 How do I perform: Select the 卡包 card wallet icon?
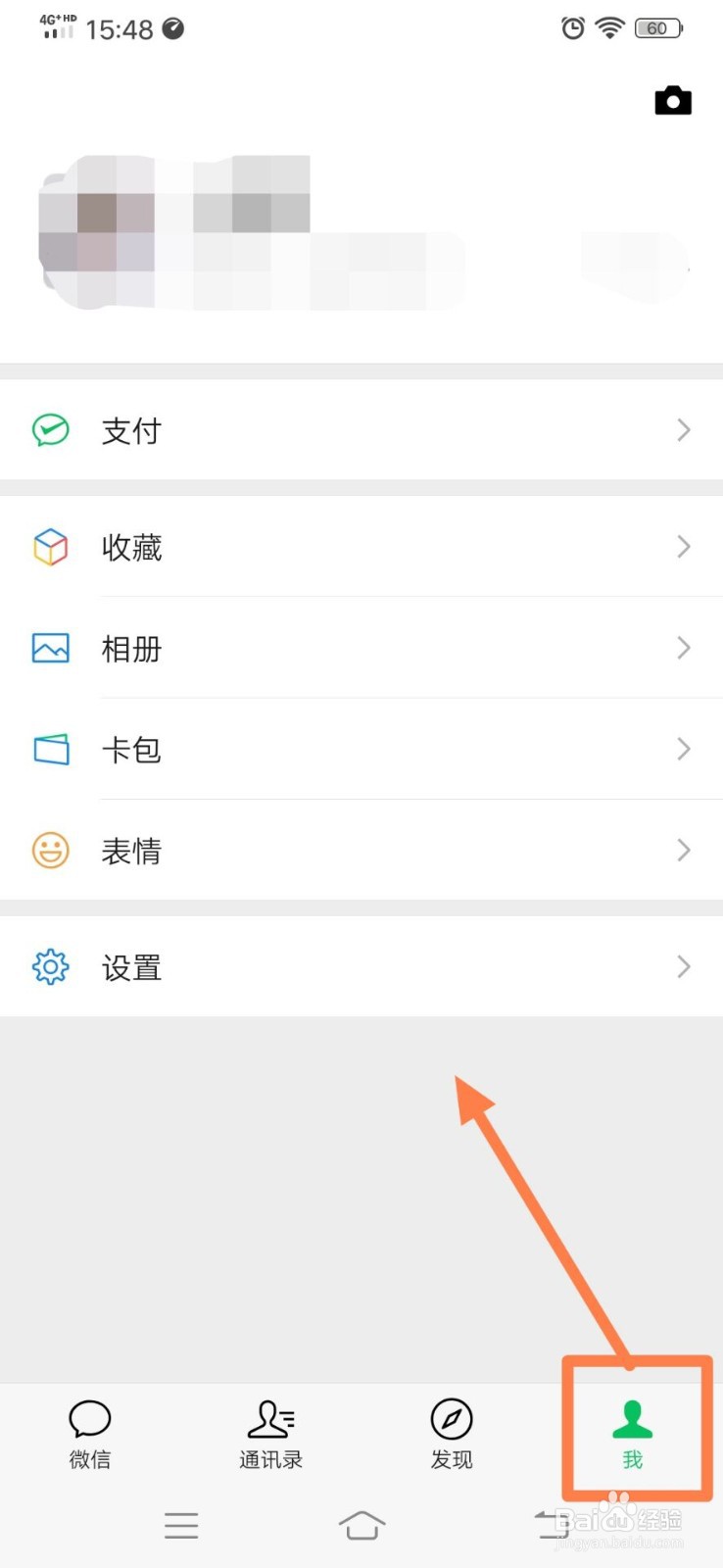50,749
